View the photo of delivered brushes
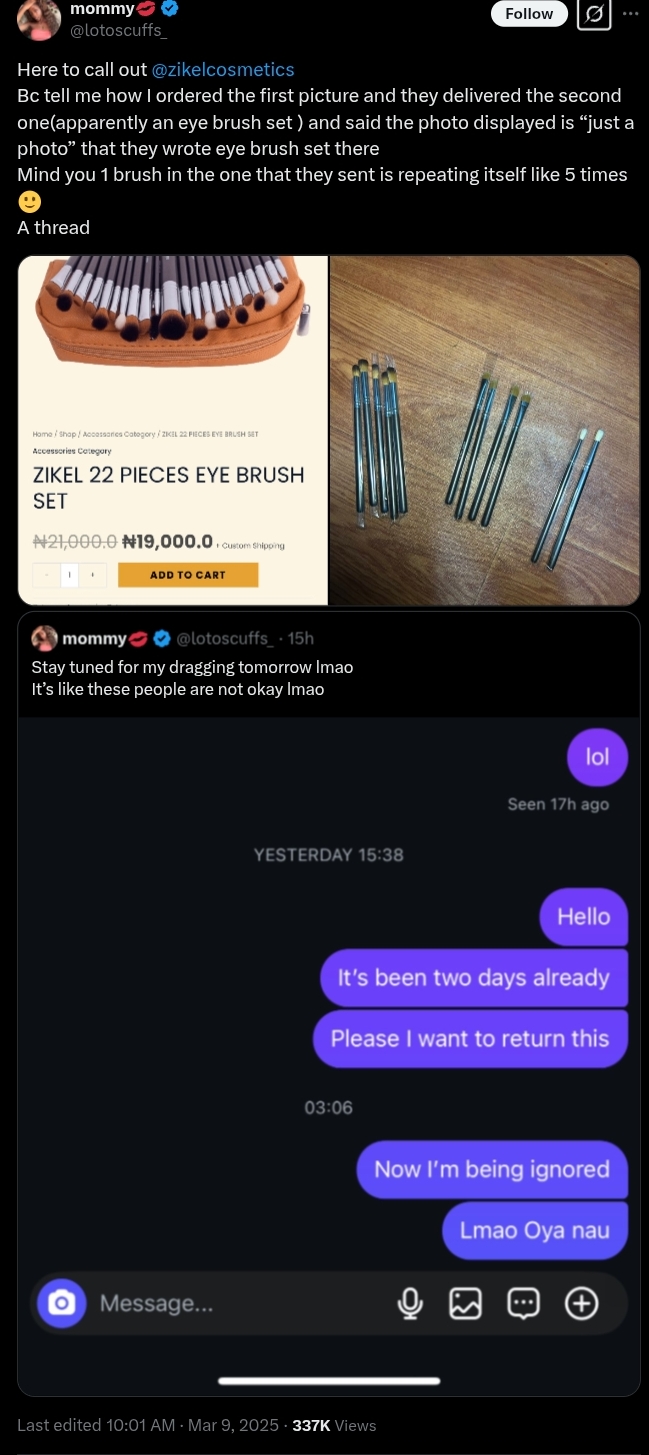649x1455 pixels. (x=484, y=430)
